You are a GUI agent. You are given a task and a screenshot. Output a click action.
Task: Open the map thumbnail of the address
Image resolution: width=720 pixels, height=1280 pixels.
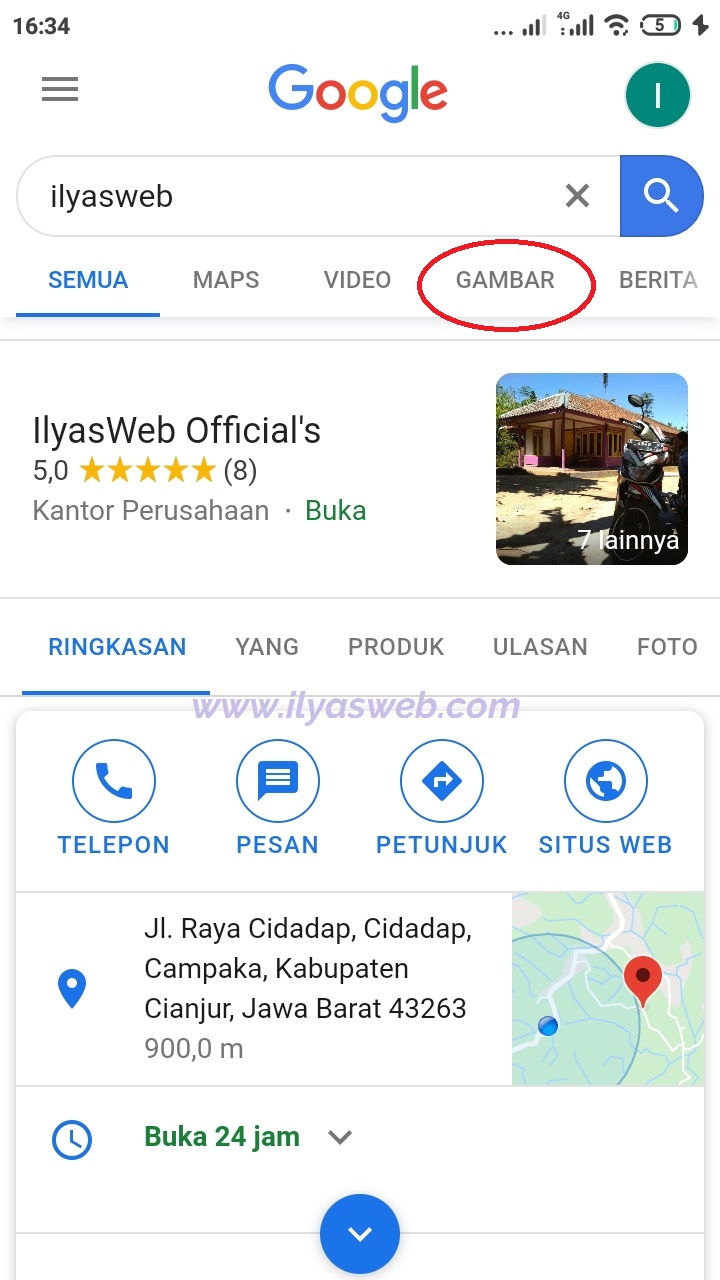click(x=608, y=989)
